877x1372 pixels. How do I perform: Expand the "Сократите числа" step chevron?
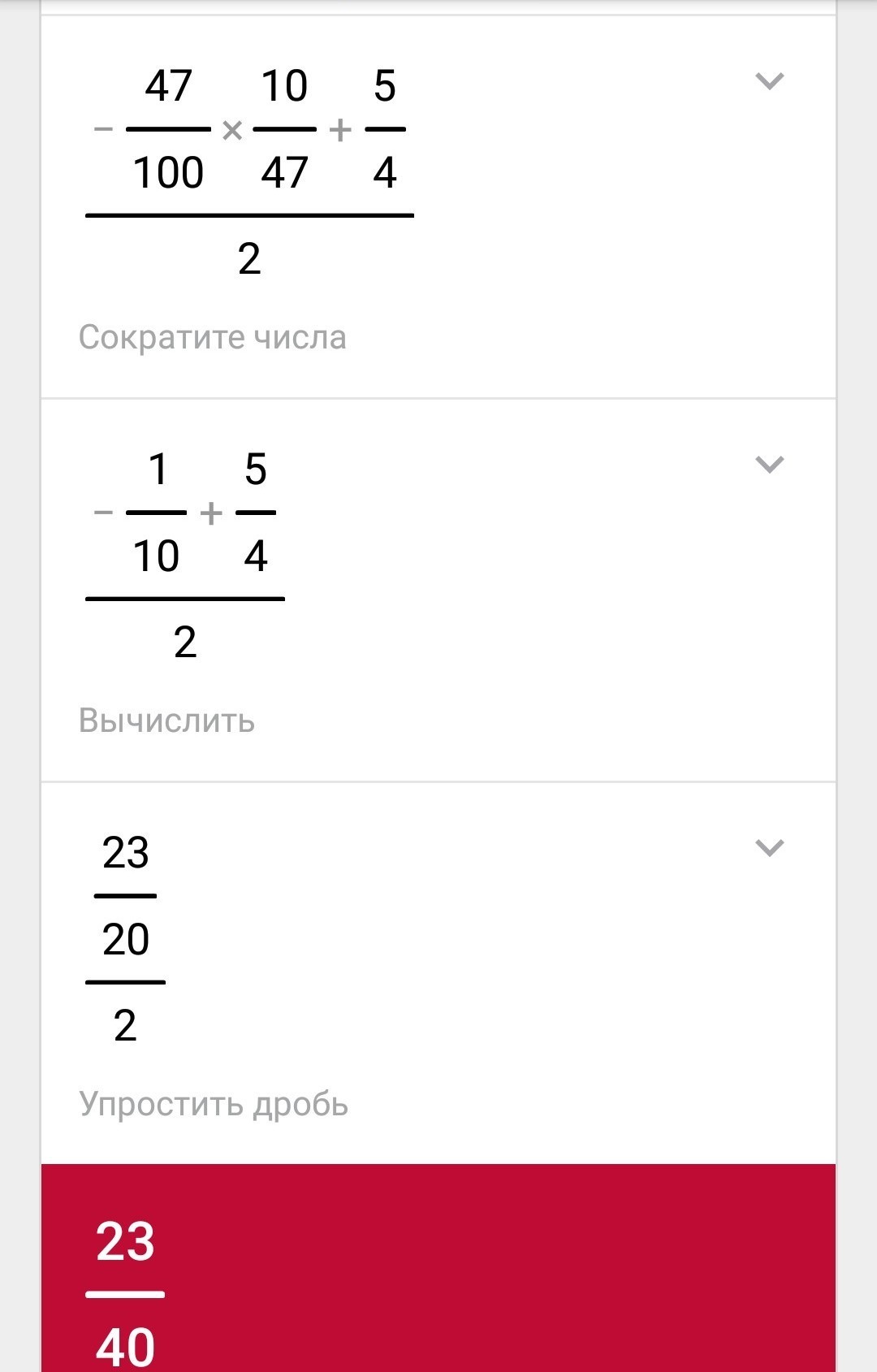point(769,81)
